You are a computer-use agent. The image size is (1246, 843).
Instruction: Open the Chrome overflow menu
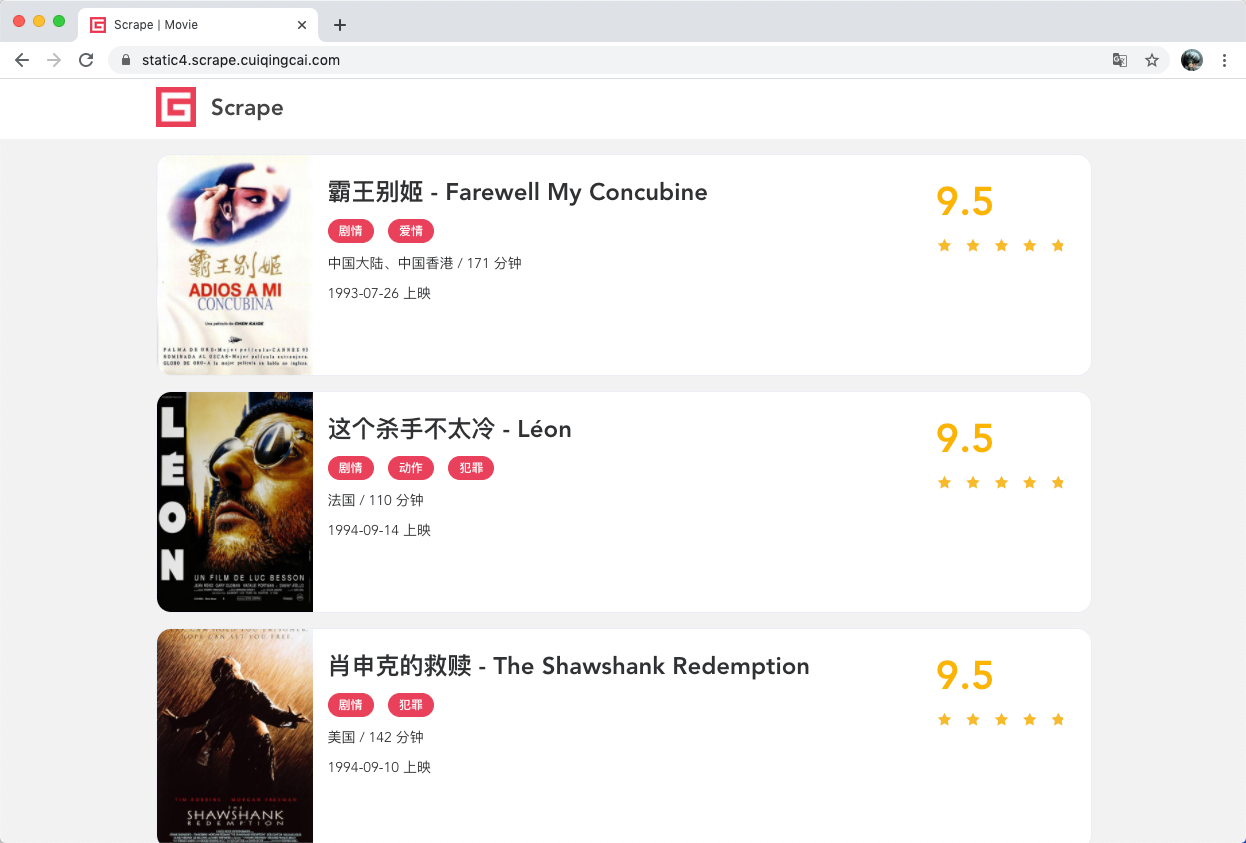coord(1225,60)
